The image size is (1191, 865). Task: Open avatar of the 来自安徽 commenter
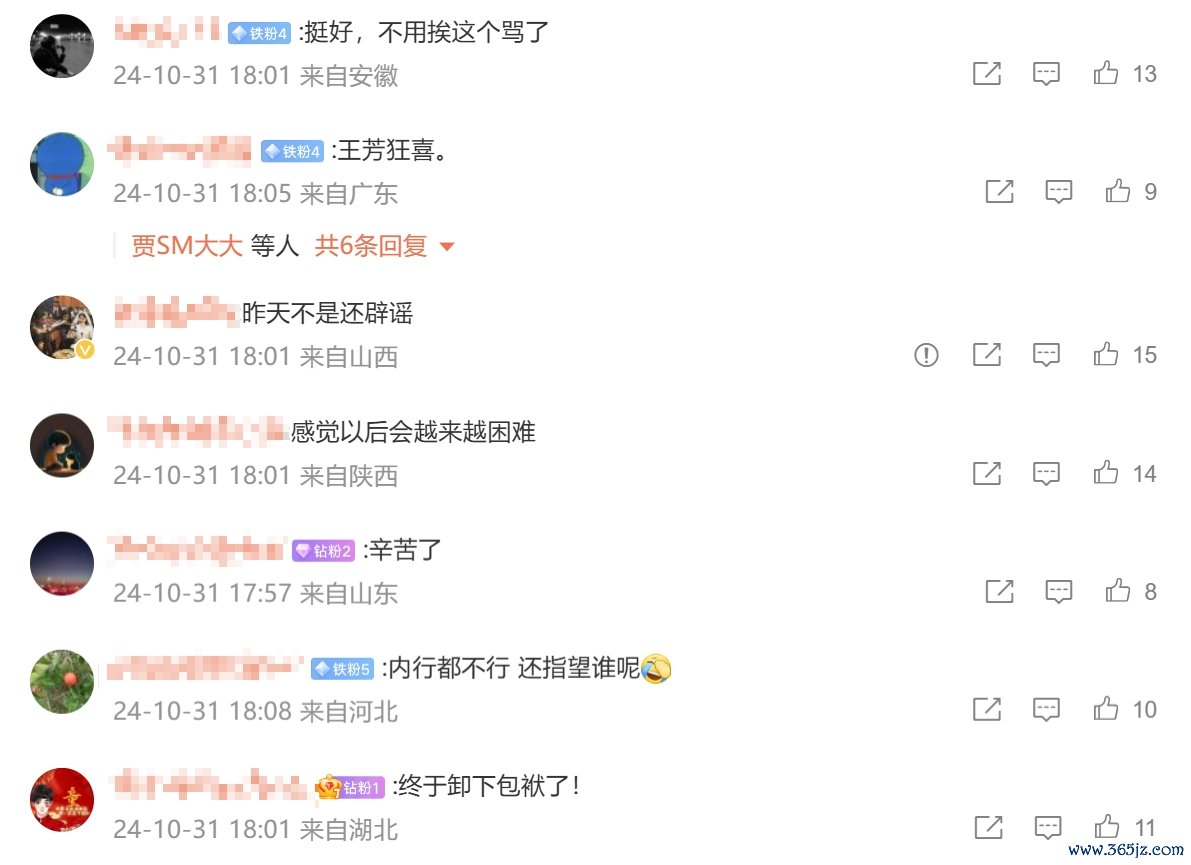(62, 46)
